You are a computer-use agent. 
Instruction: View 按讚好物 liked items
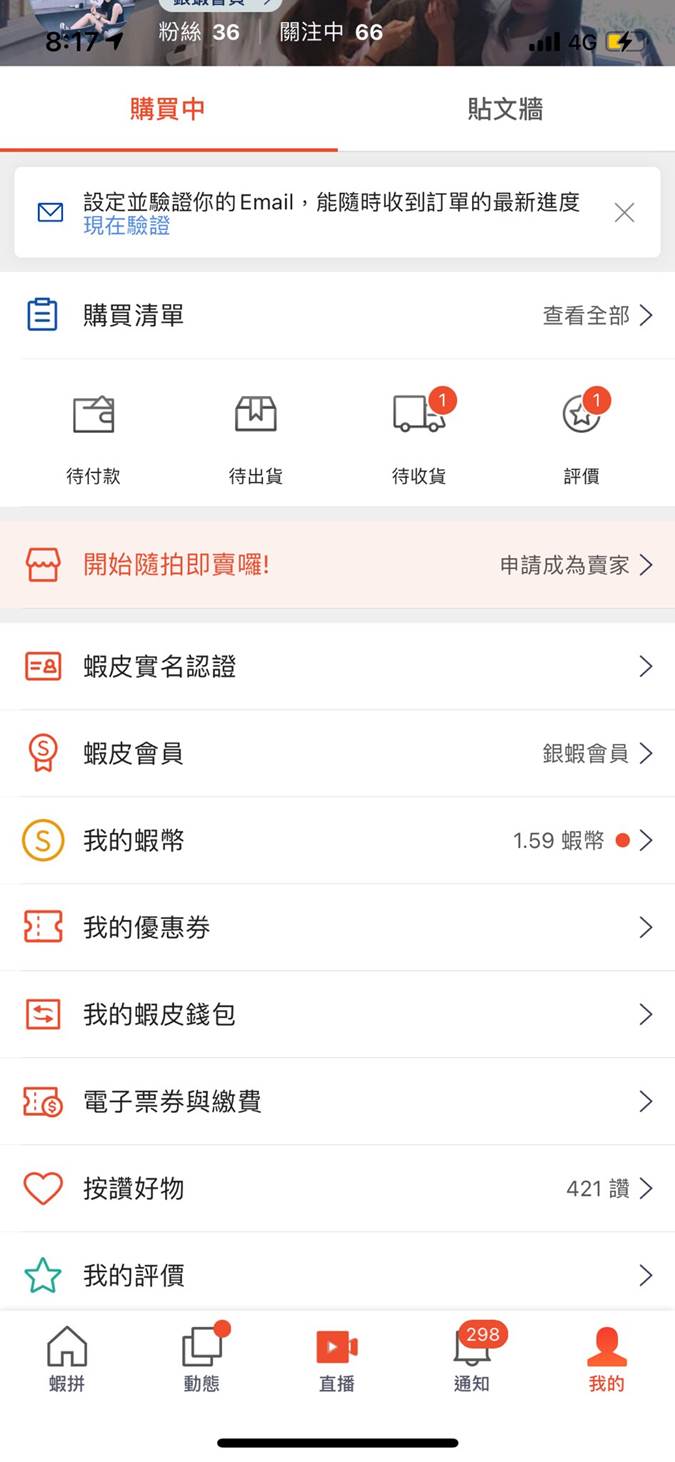[337, 1189]
